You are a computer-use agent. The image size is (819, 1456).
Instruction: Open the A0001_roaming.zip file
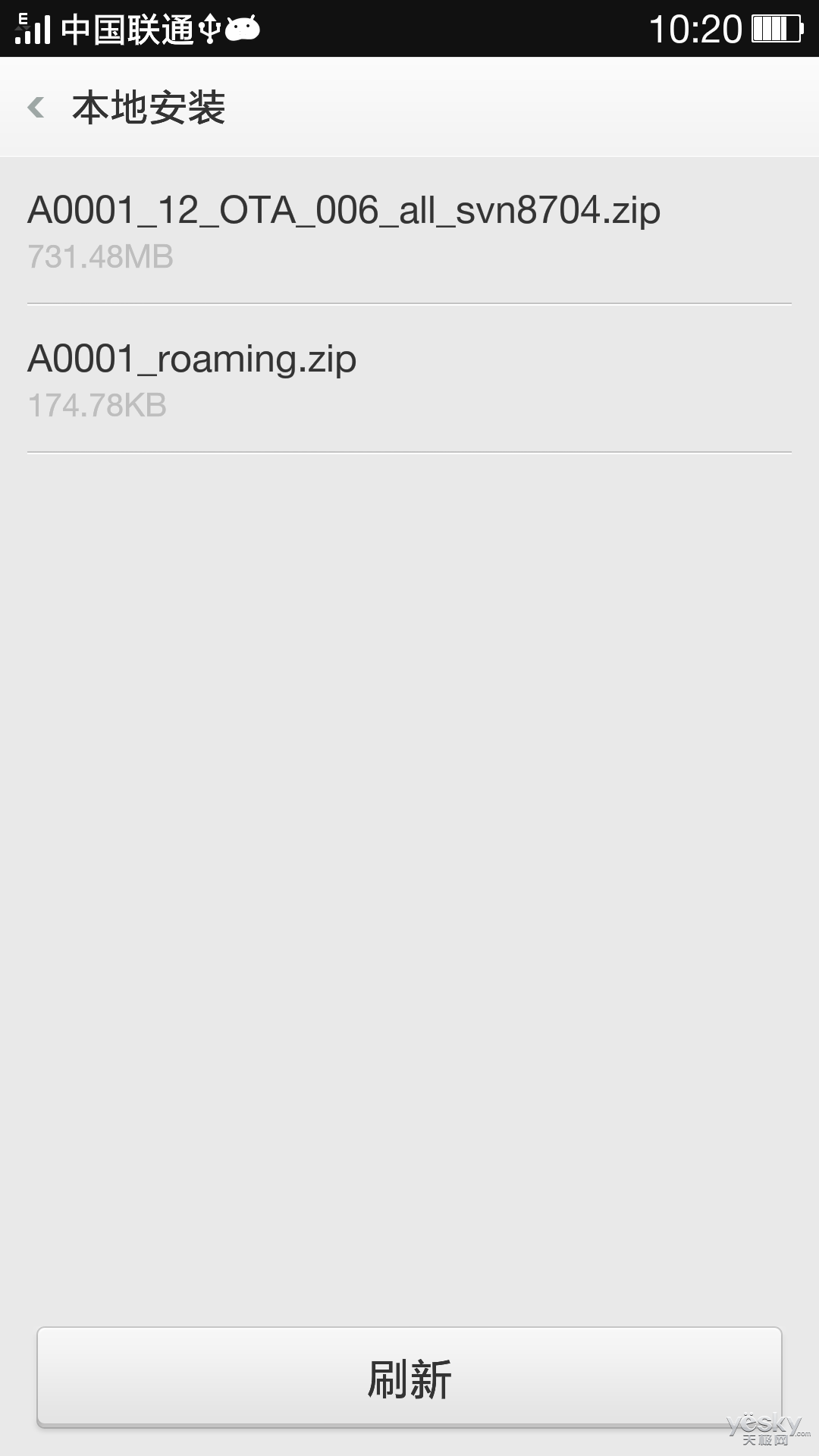(409, 378)
